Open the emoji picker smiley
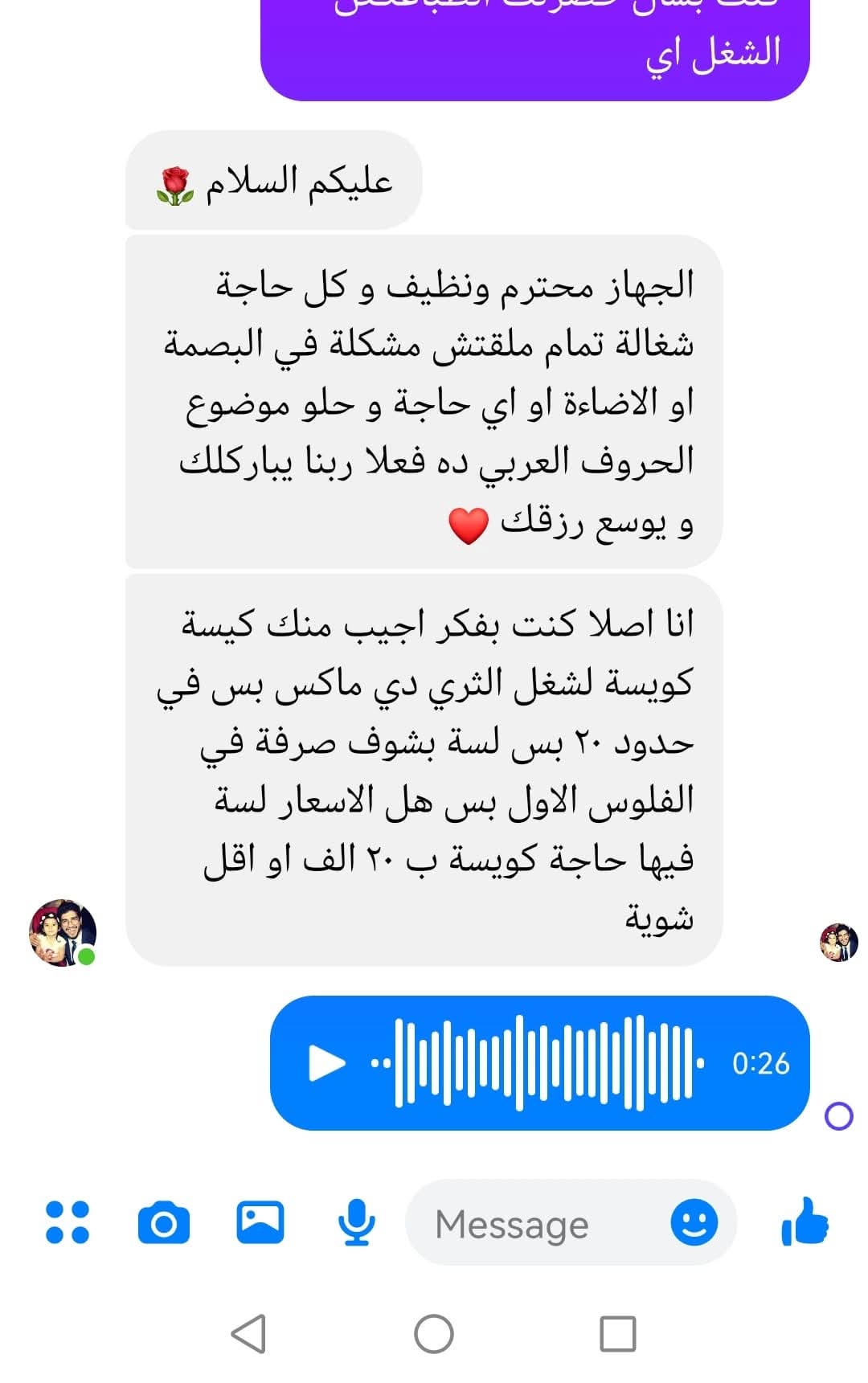The width and height of the screenshot is (868, 1383). [694, 1222]
